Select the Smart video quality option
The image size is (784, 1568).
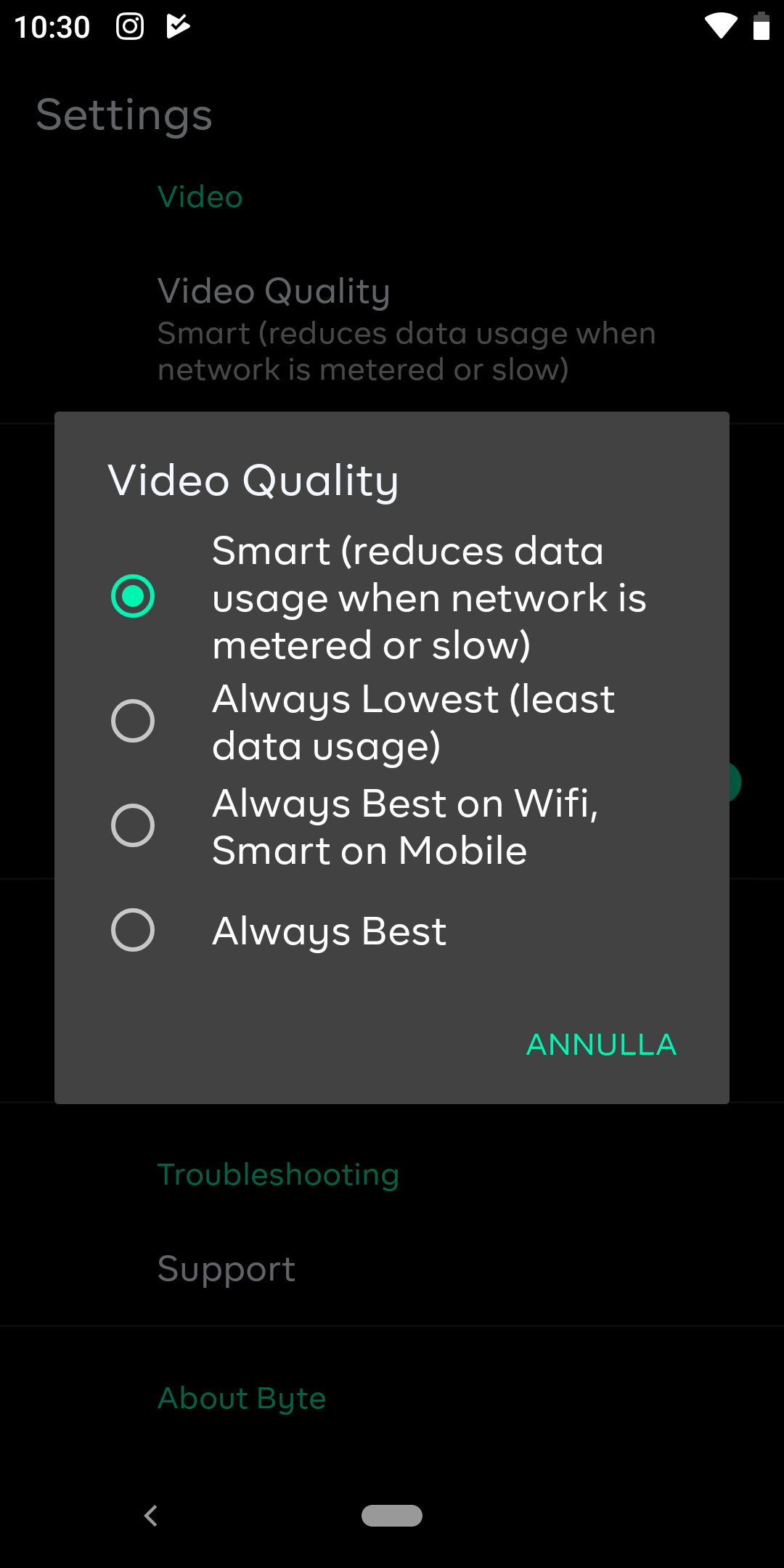pyautogui.click(x=392, y=597)
